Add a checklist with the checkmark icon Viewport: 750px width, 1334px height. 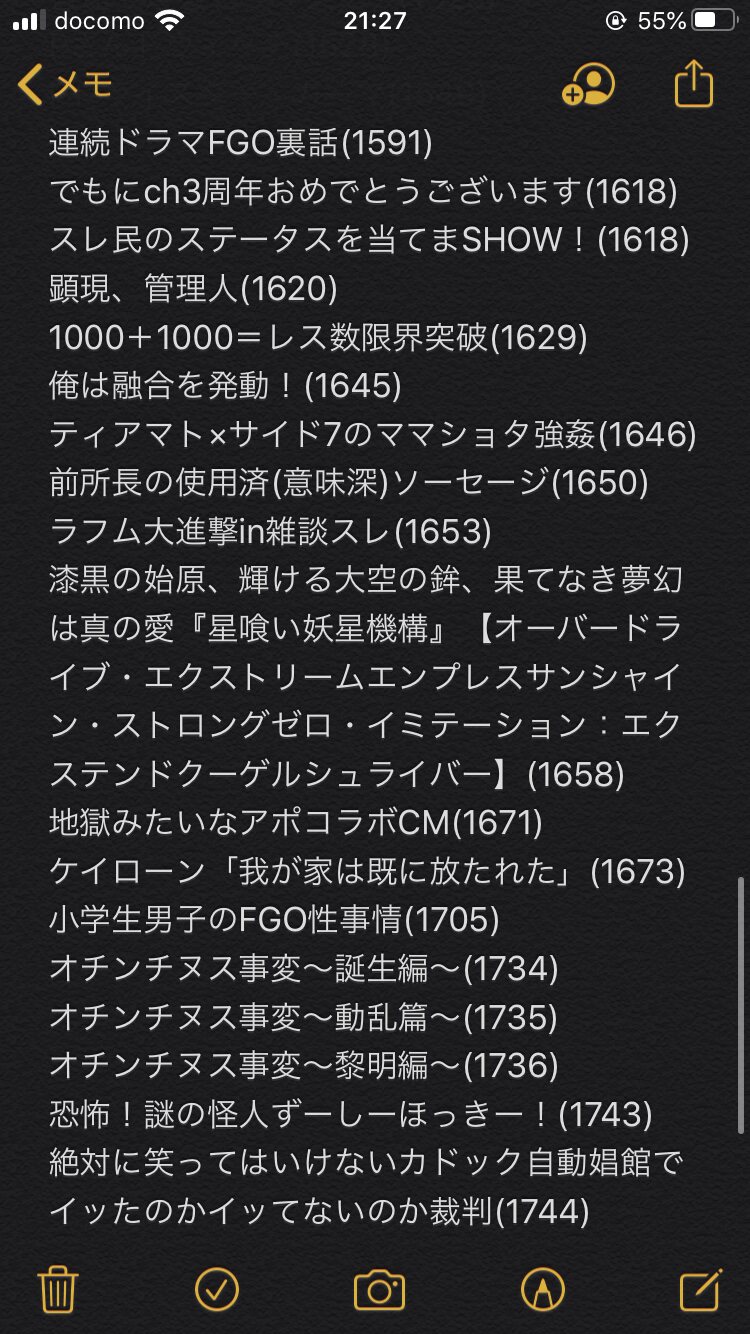(x=217, y=1289)
